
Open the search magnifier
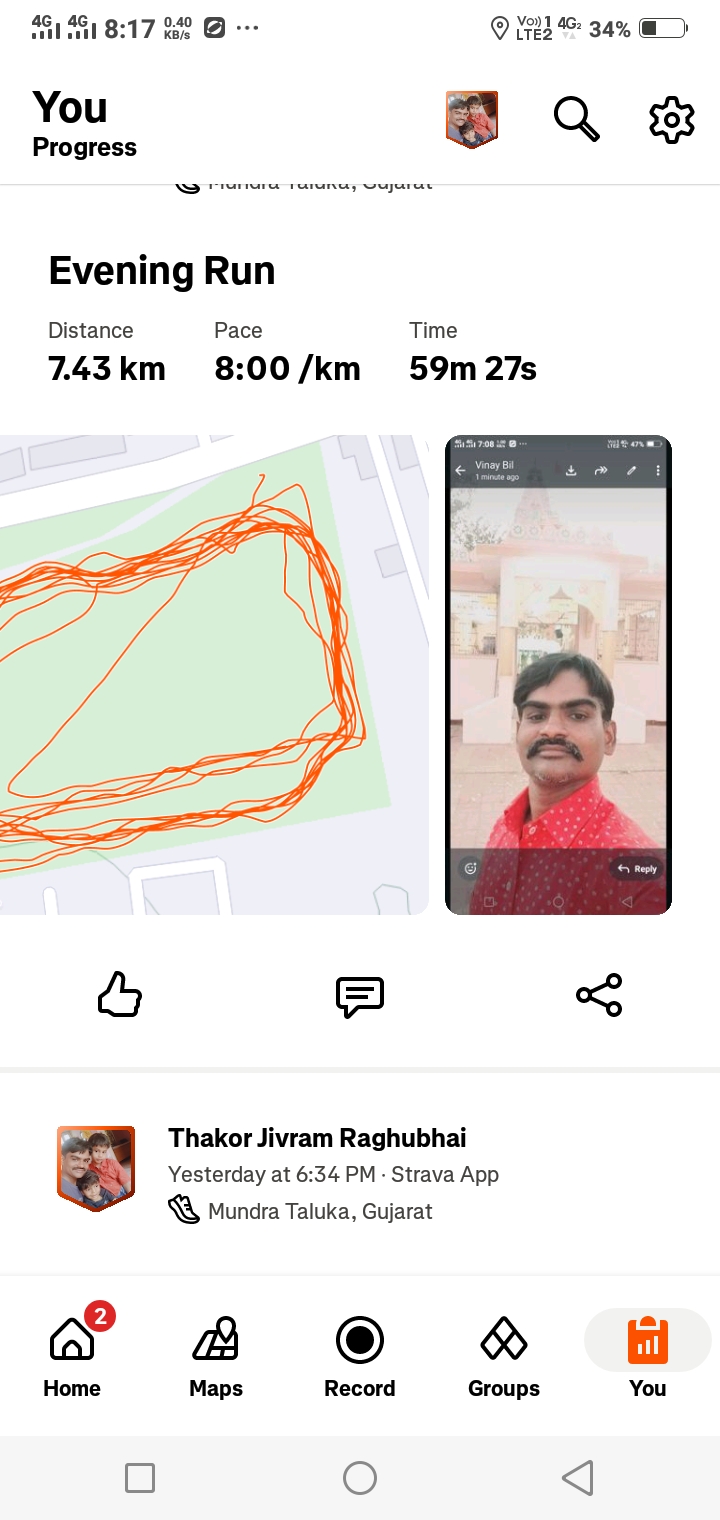click(576, 120)
